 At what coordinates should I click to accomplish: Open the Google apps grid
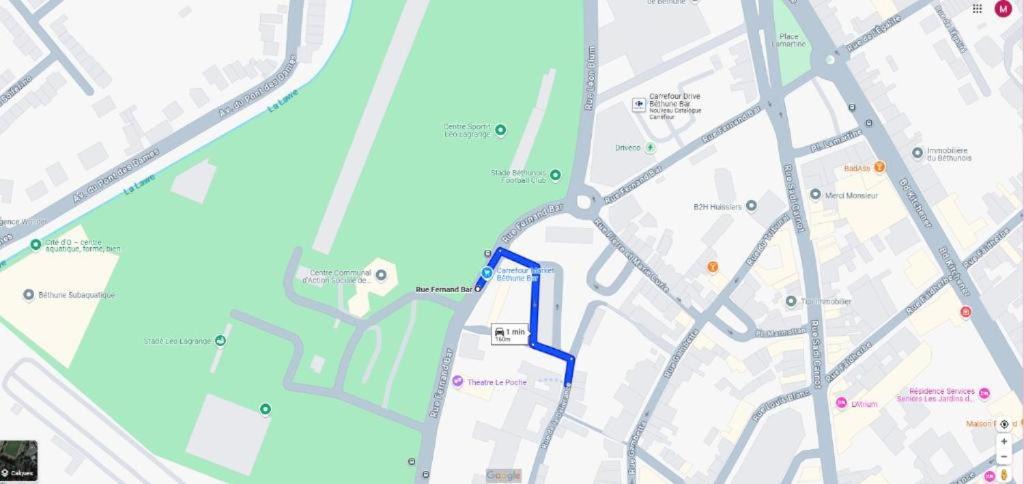pos(977,8)
